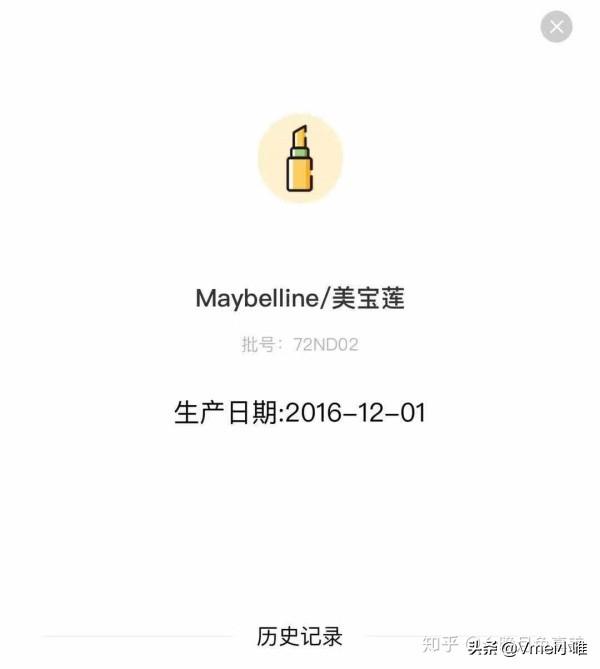
Task: Close the batch code result dialog
Action: 556,27
